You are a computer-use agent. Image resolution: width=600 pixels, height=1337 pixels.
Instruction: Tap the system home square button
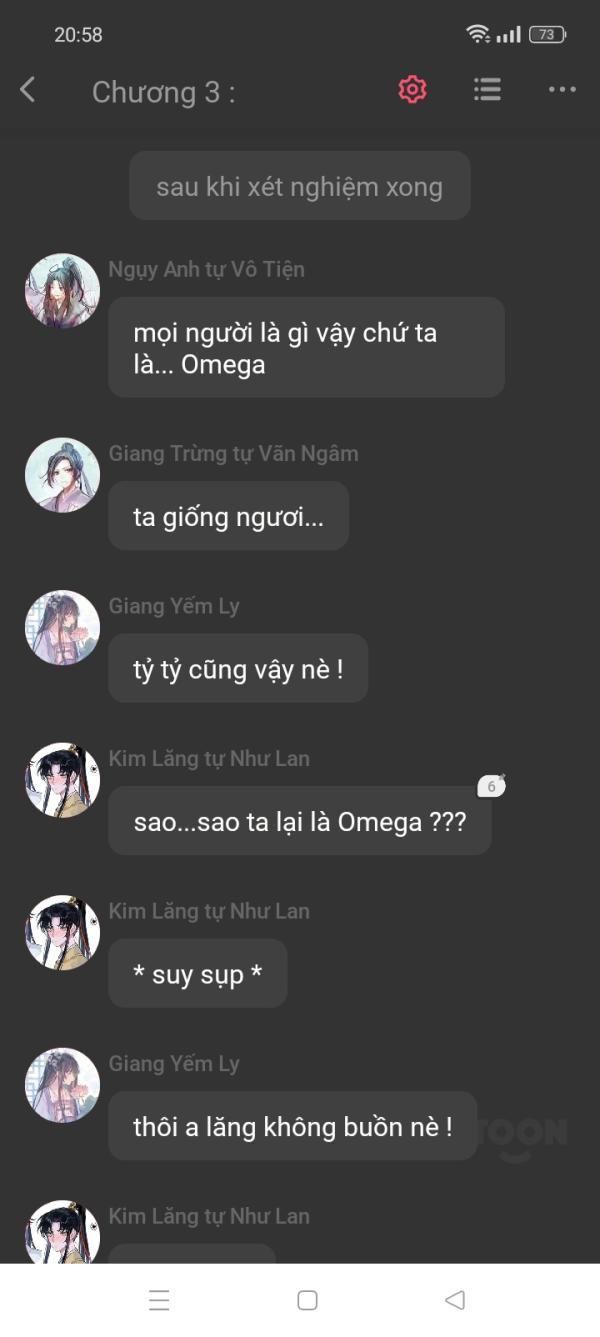[307, 1300]
